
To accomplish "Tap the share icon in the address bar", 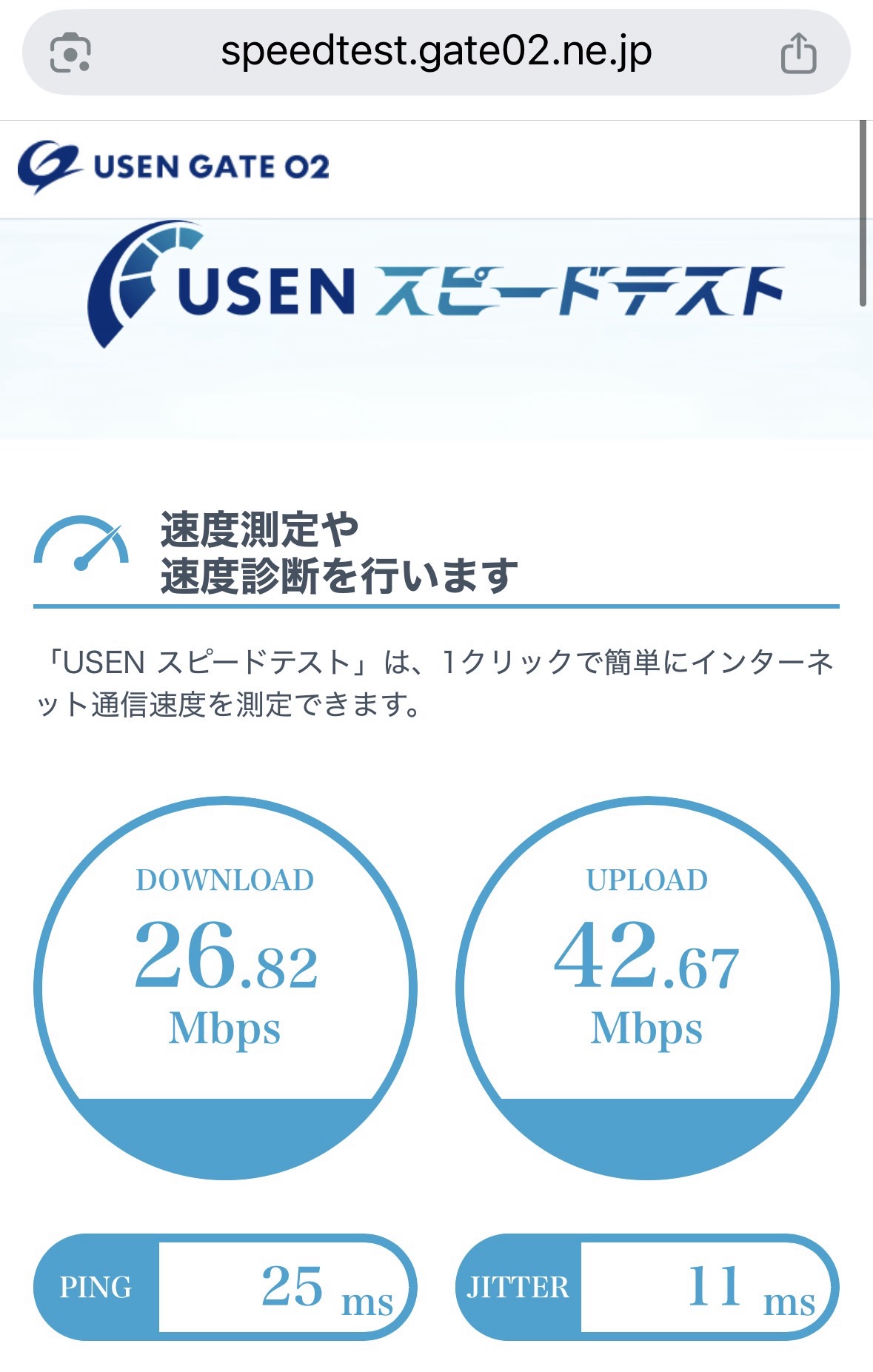I will [798, 53].
